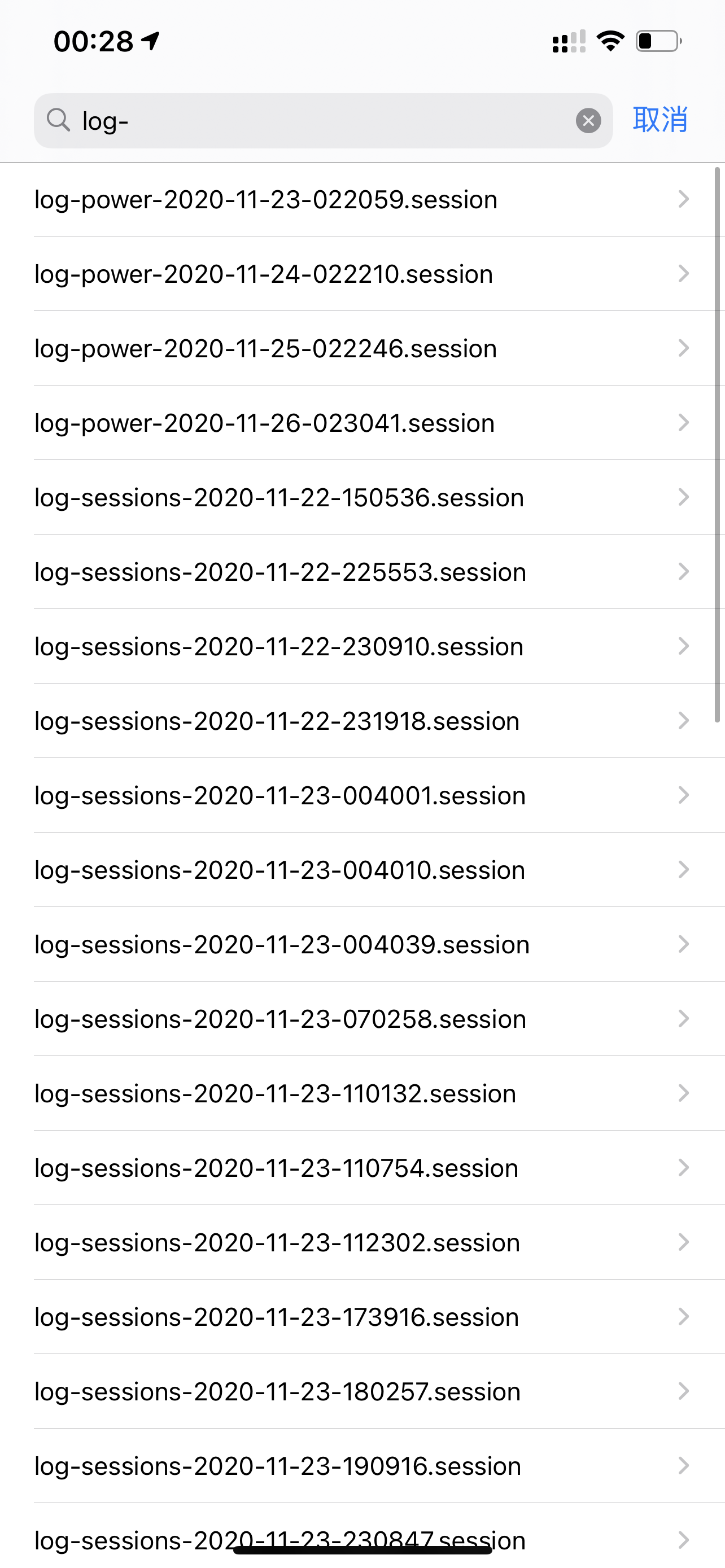The image size is (725, 1568).
Task: Open log-sessions-2020-11-22-150536.session
Action: (x=362, y=497)
